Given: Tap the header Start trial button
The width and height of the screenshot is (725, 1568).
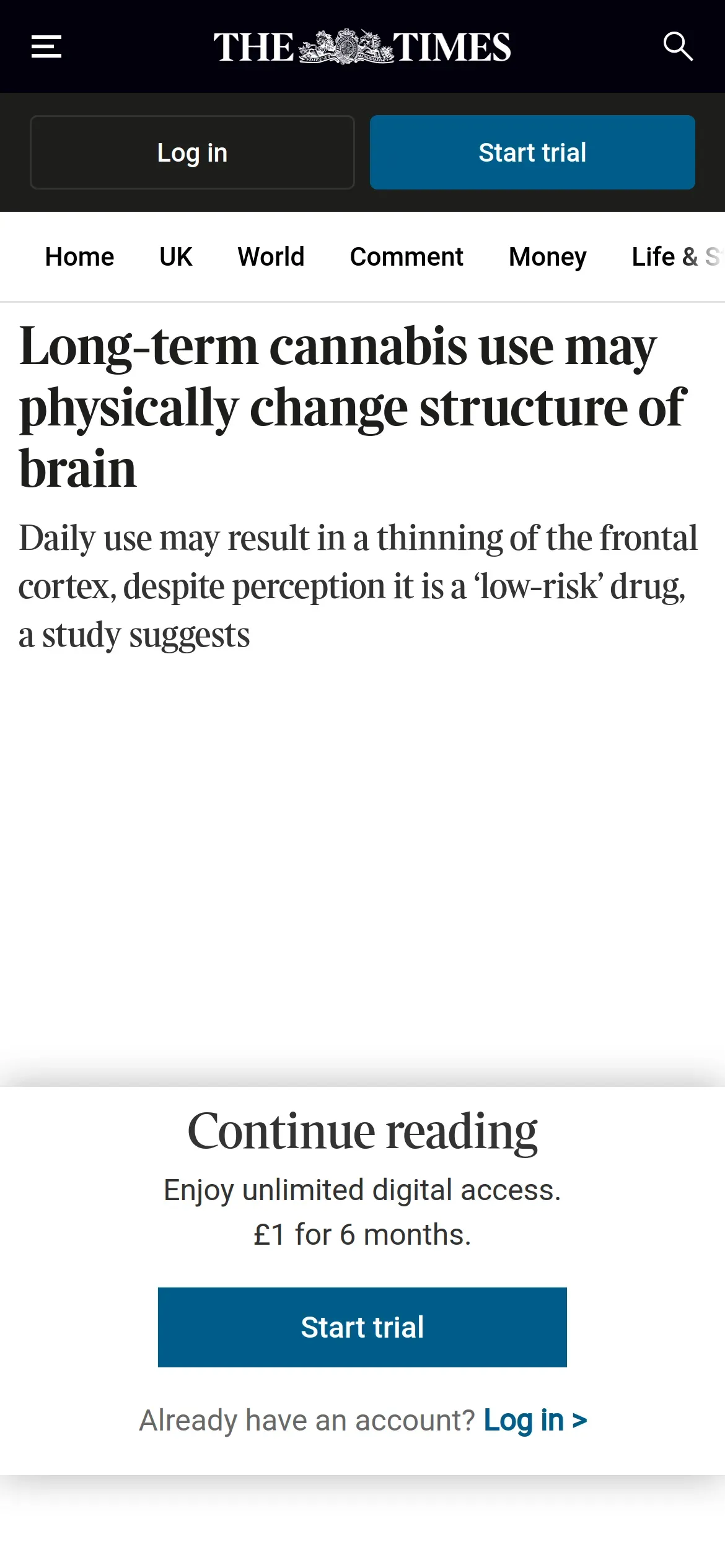Looking at the screenshot, I should (532, 152).
